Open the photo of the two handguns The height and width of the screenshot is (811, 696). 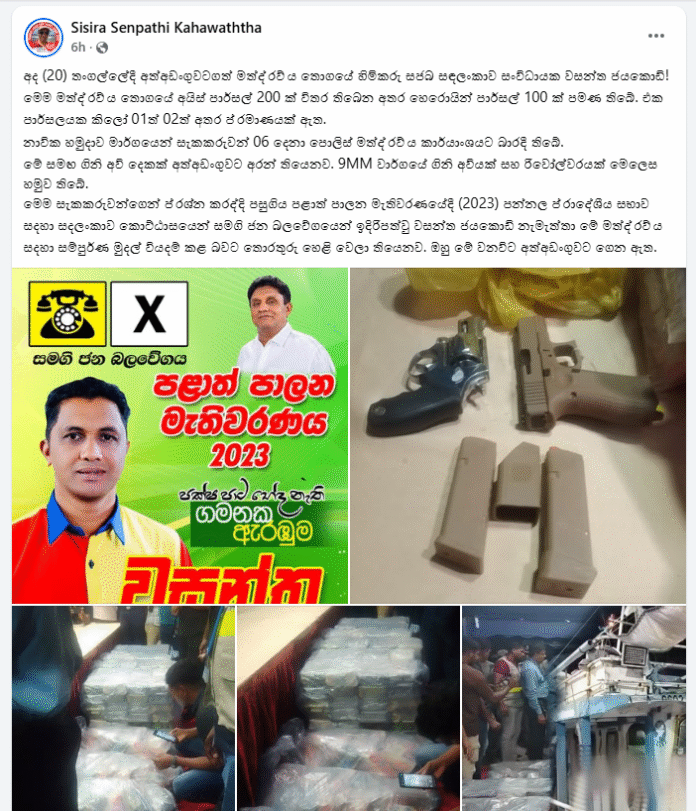pyautogui.click(x=517, y=435)
